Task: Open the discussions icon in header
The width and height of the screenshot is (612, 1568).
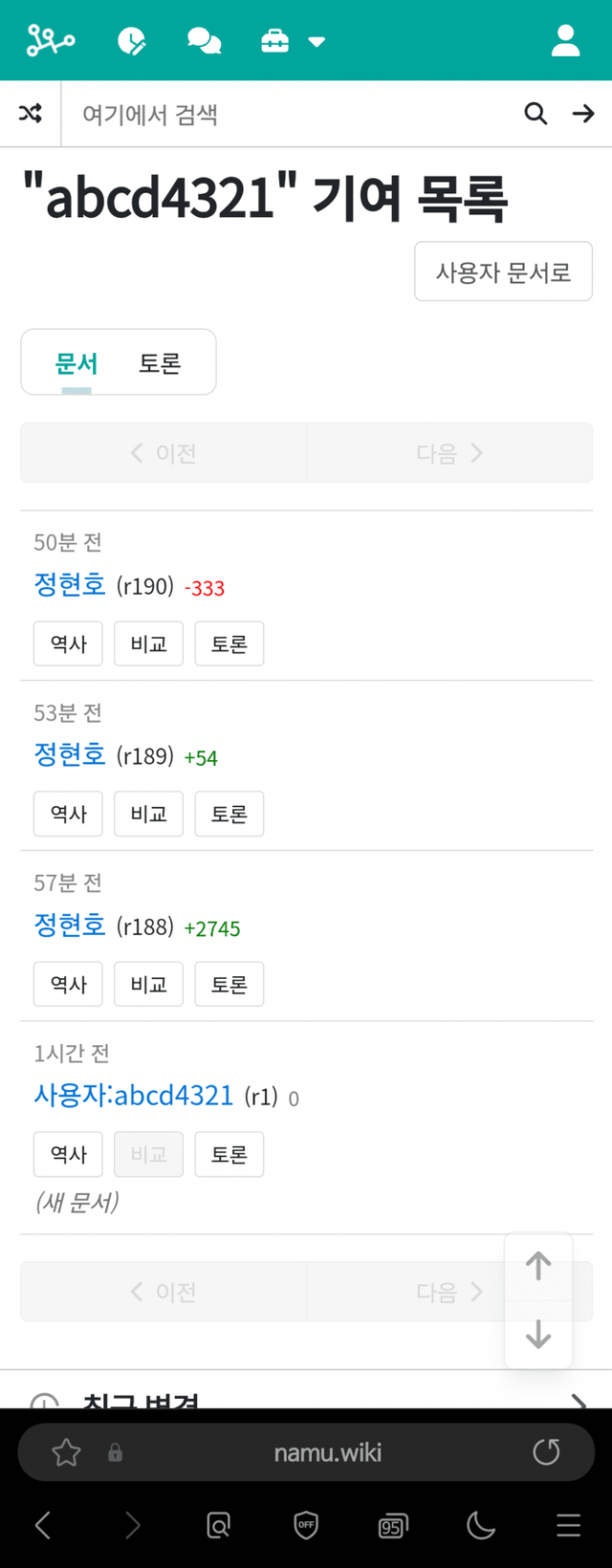Action: click(204, 40)
